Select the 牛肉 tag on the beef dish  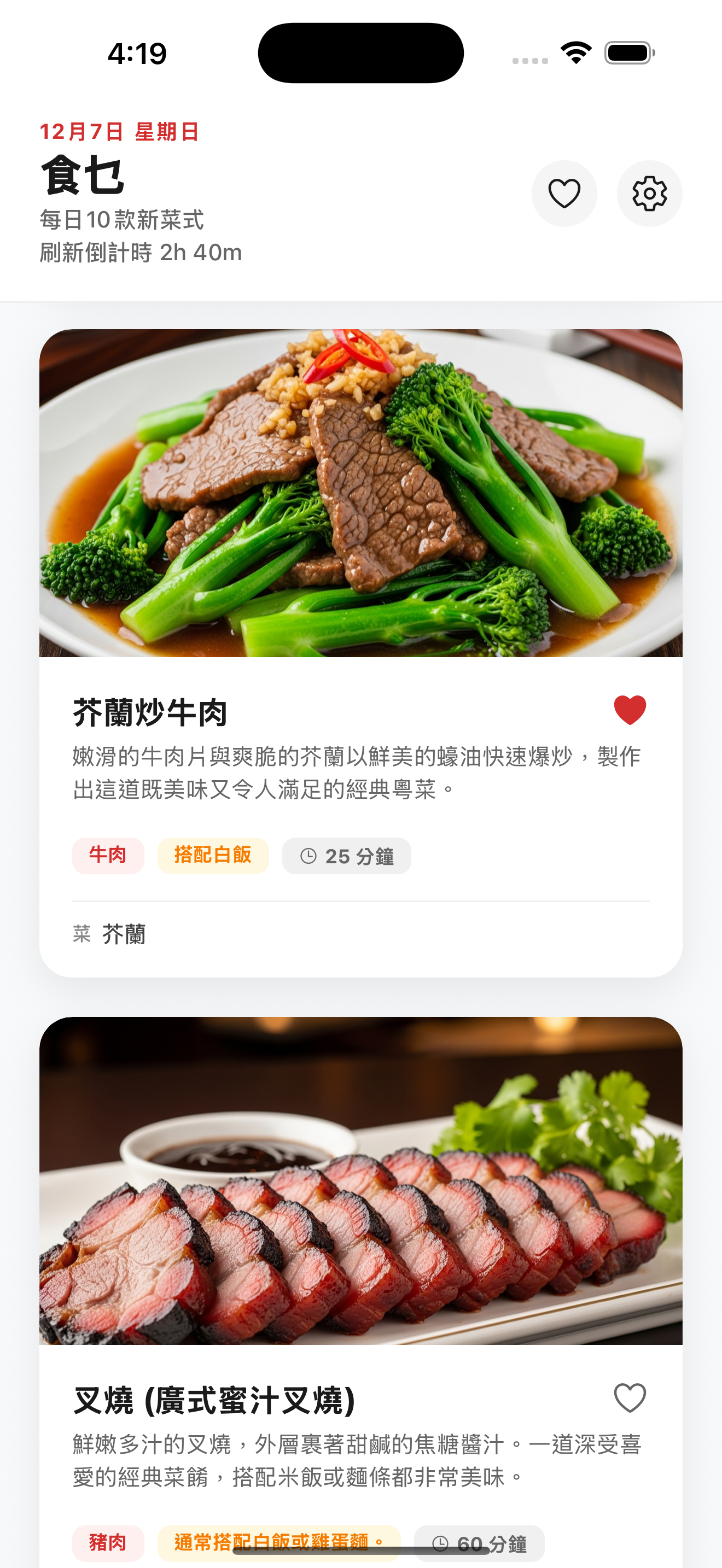[x=108, y=856]
